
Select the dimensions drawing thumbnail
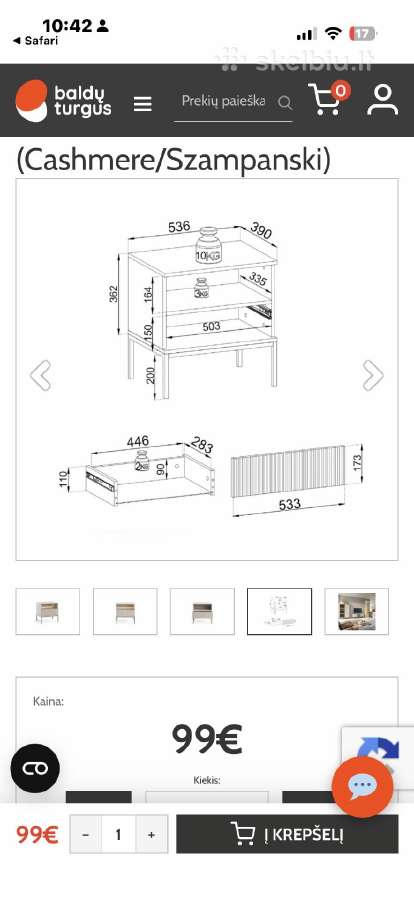coord(280,611)
